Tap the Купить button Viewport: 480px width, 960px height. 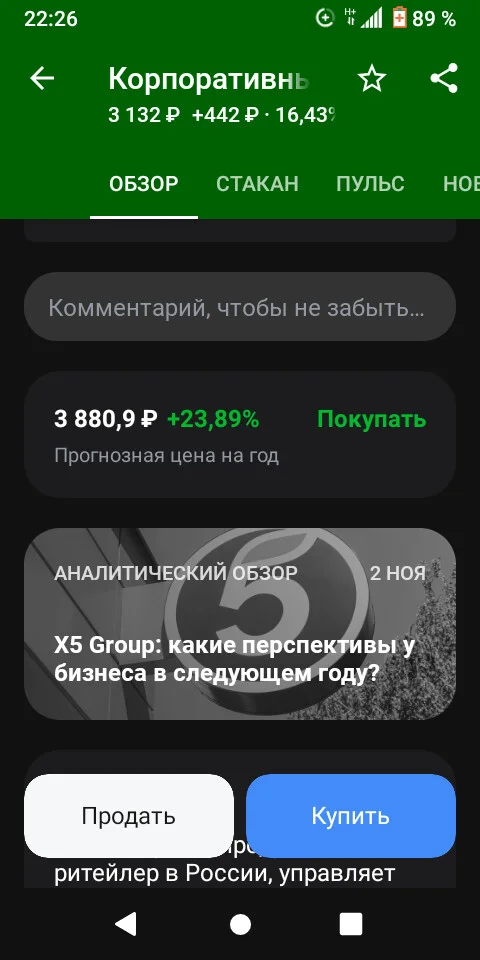tap(351, 816)
